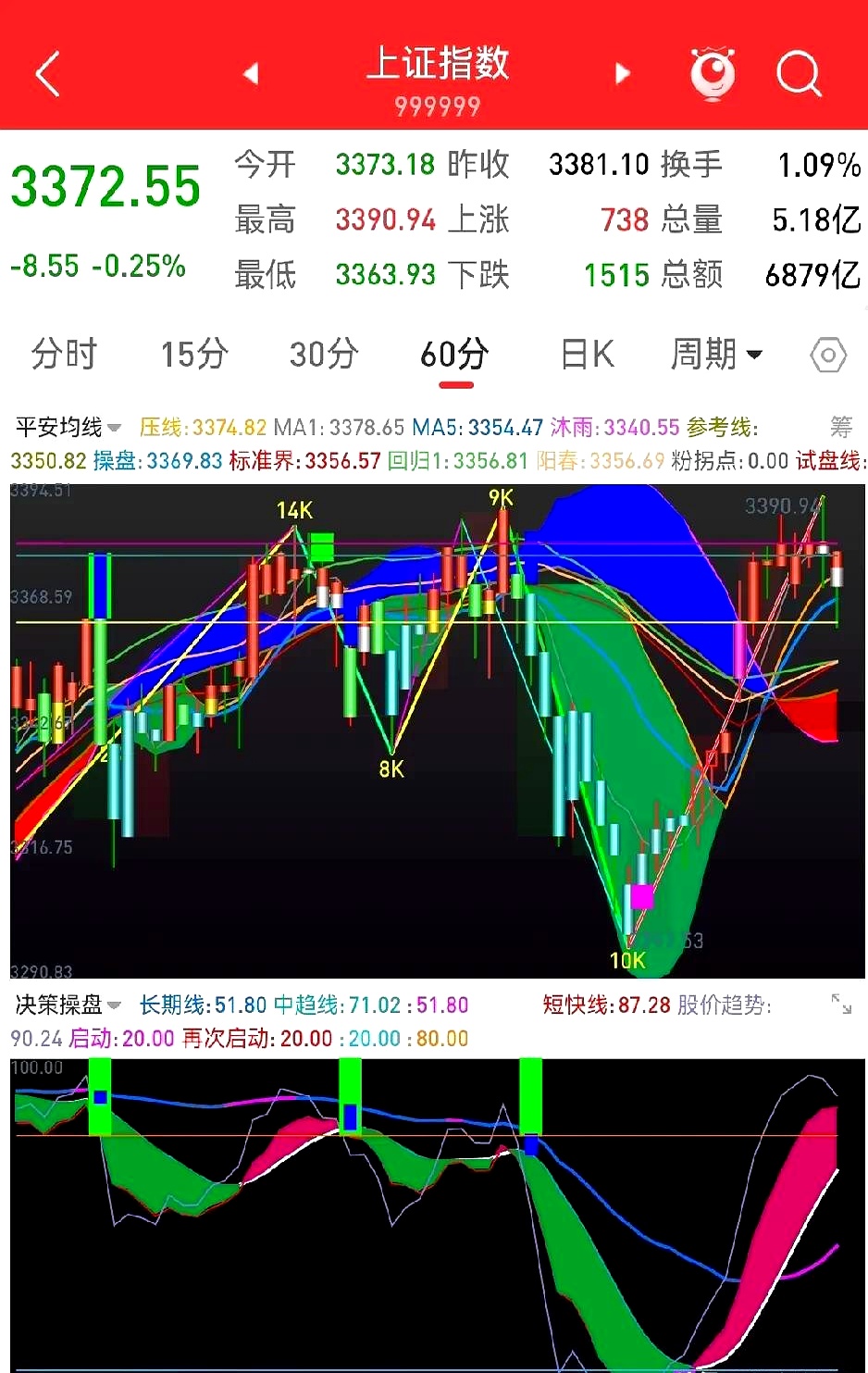
Task: Open the mascot assistant icon
Action: click(x=713, y=72)
